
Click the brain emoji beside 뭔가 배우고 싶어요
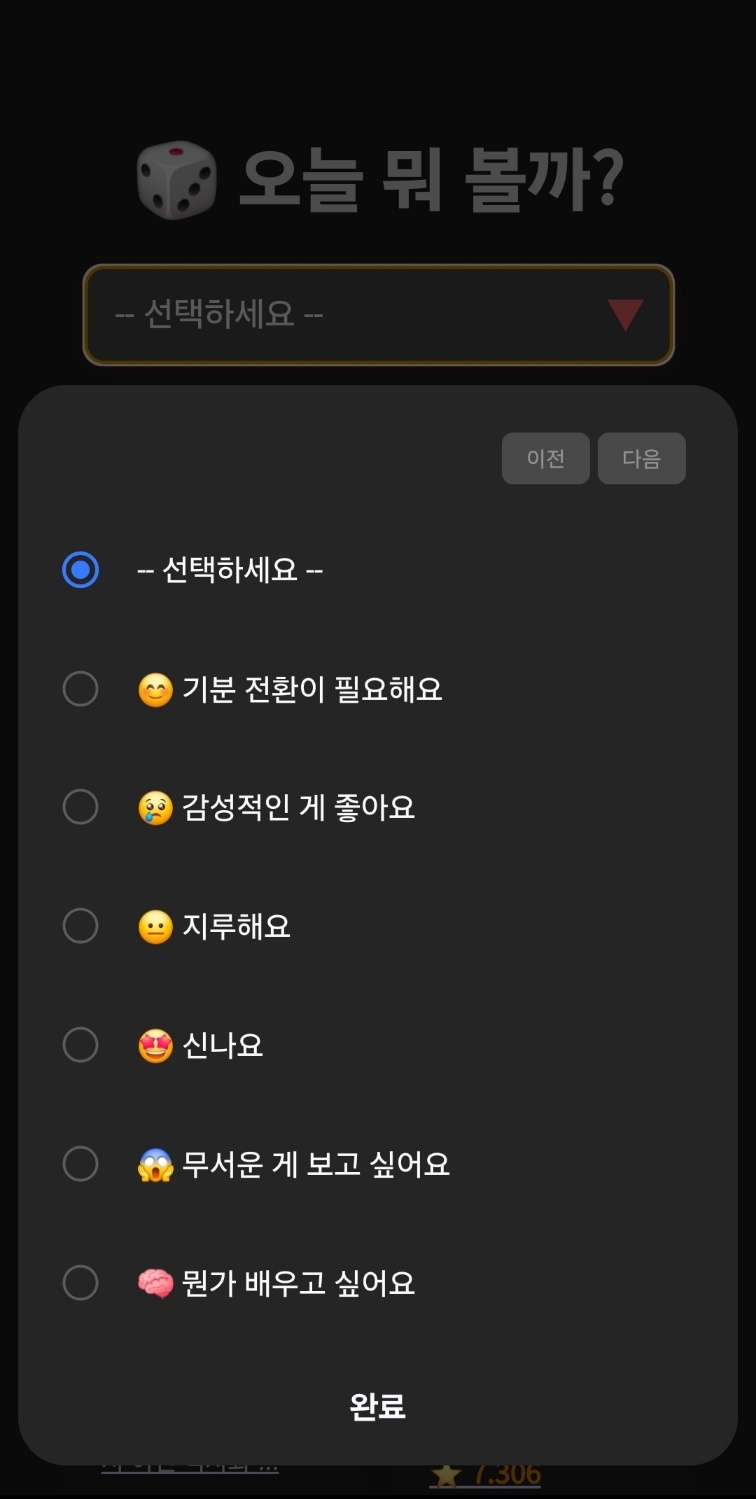point(157,1282)
